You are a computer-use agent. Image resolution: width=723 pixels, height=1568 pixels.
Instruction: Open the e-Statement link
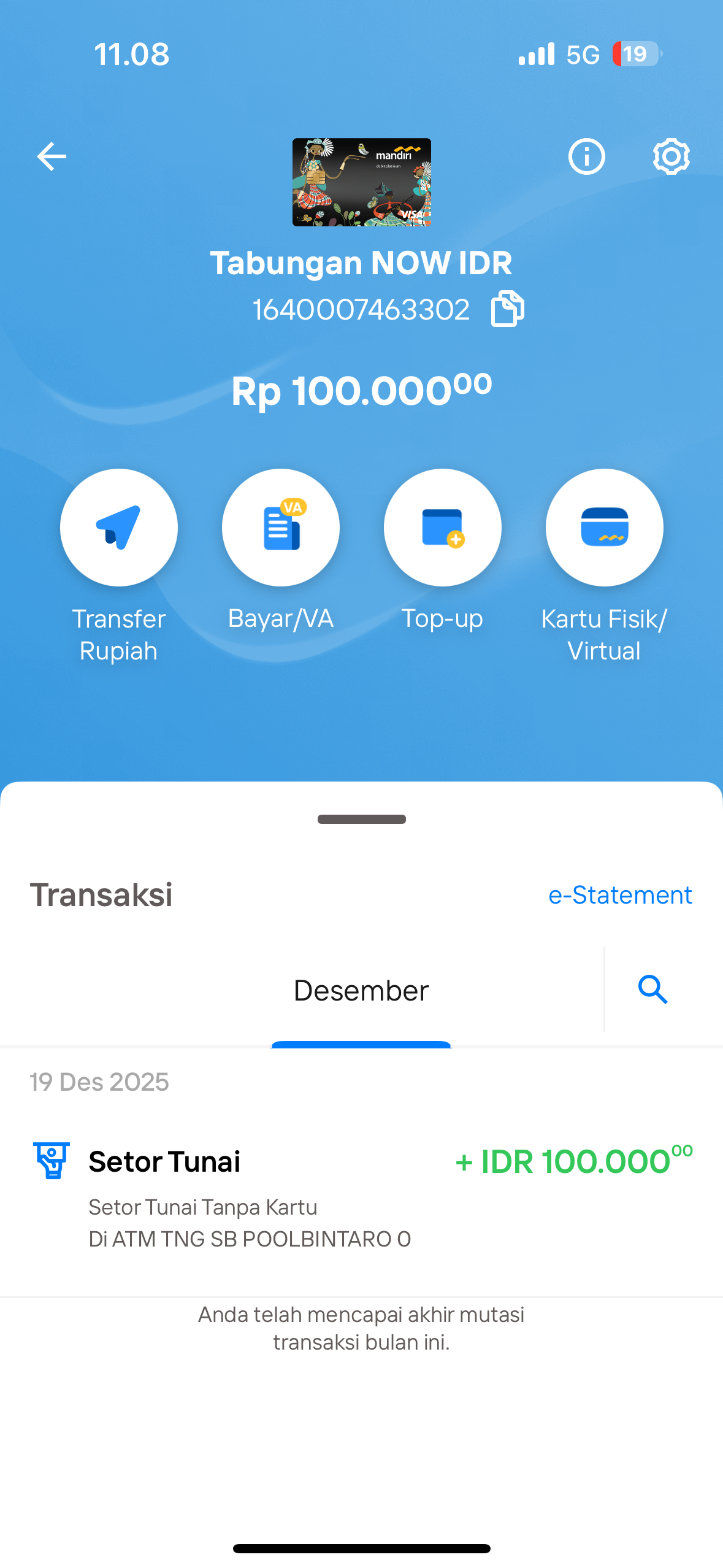coord(620,895)
